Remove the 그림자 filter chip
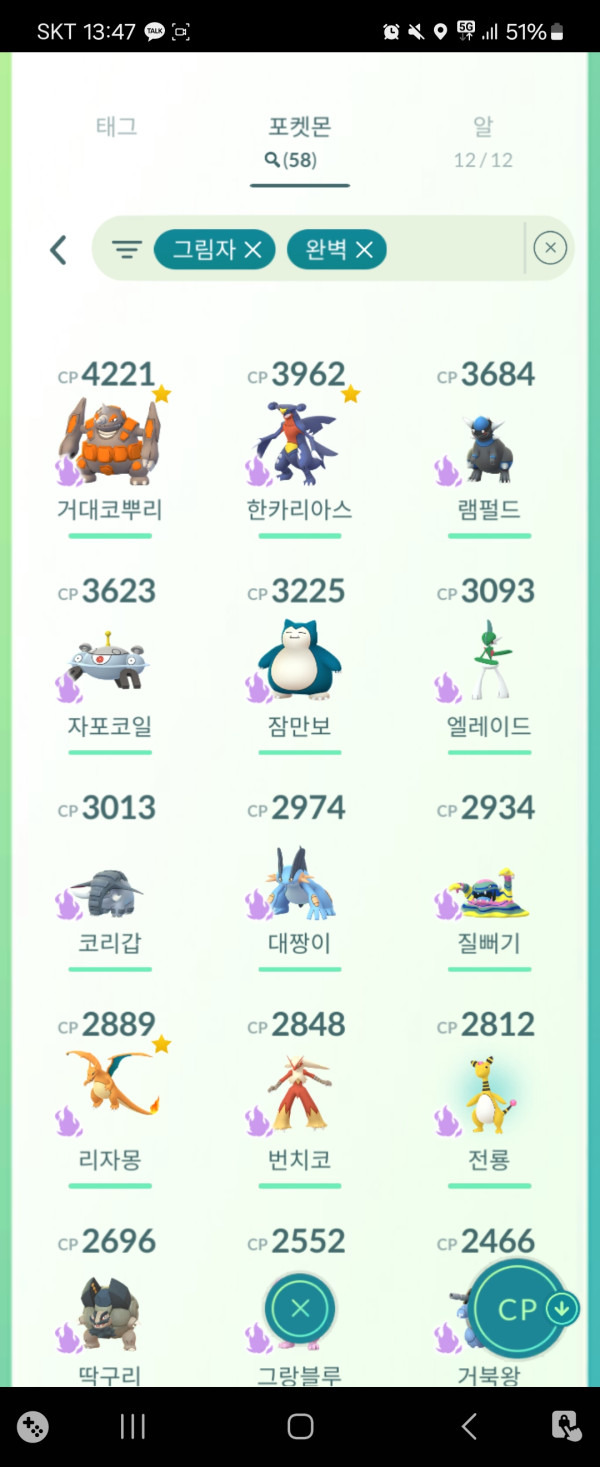 253,250
